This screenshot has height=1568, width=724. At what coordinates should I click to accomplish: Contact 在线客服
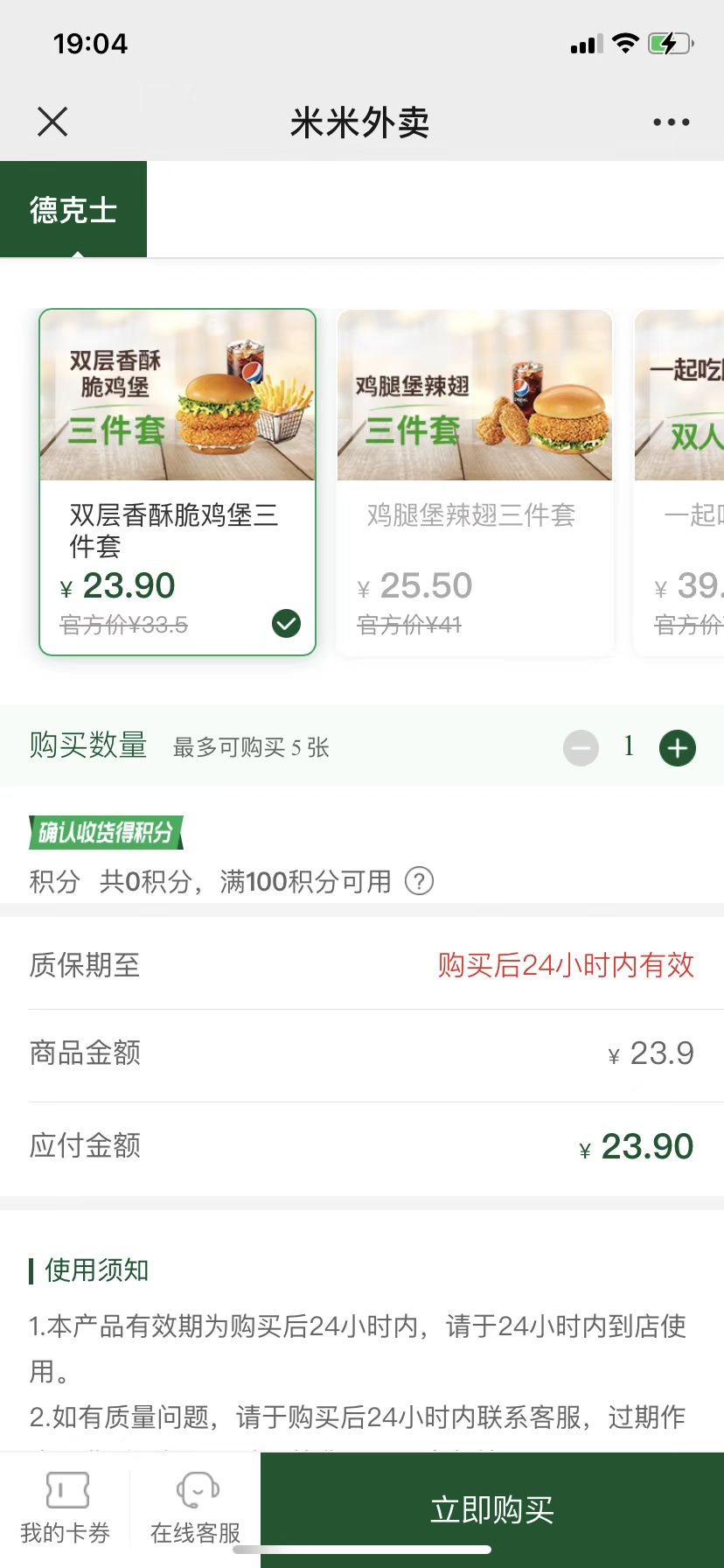point(195,1508)
